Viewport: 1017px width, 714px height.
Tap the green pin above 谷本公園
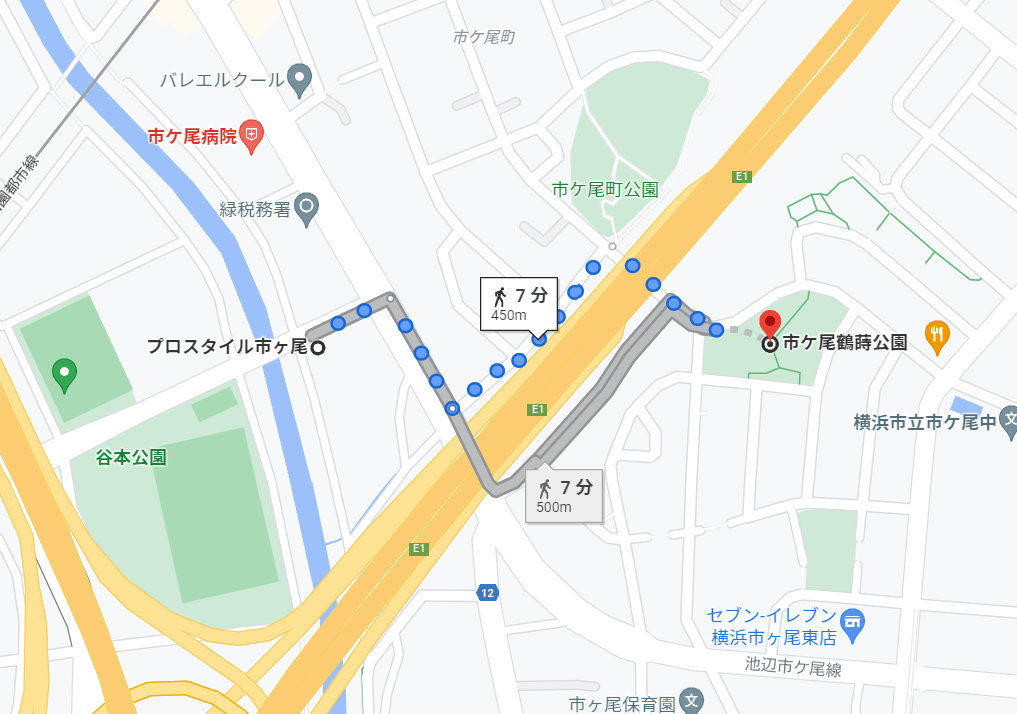point(65,376)
